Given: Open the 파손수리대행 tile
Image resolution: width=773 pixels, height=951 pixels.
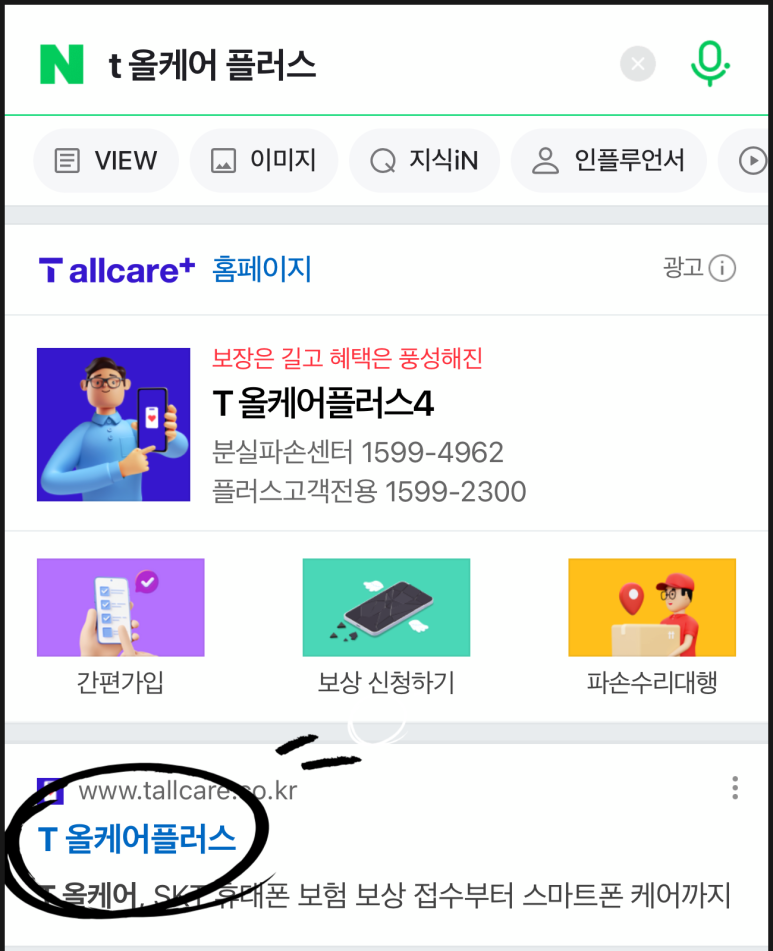Looking at the screenshot, I should coord(652,626).
